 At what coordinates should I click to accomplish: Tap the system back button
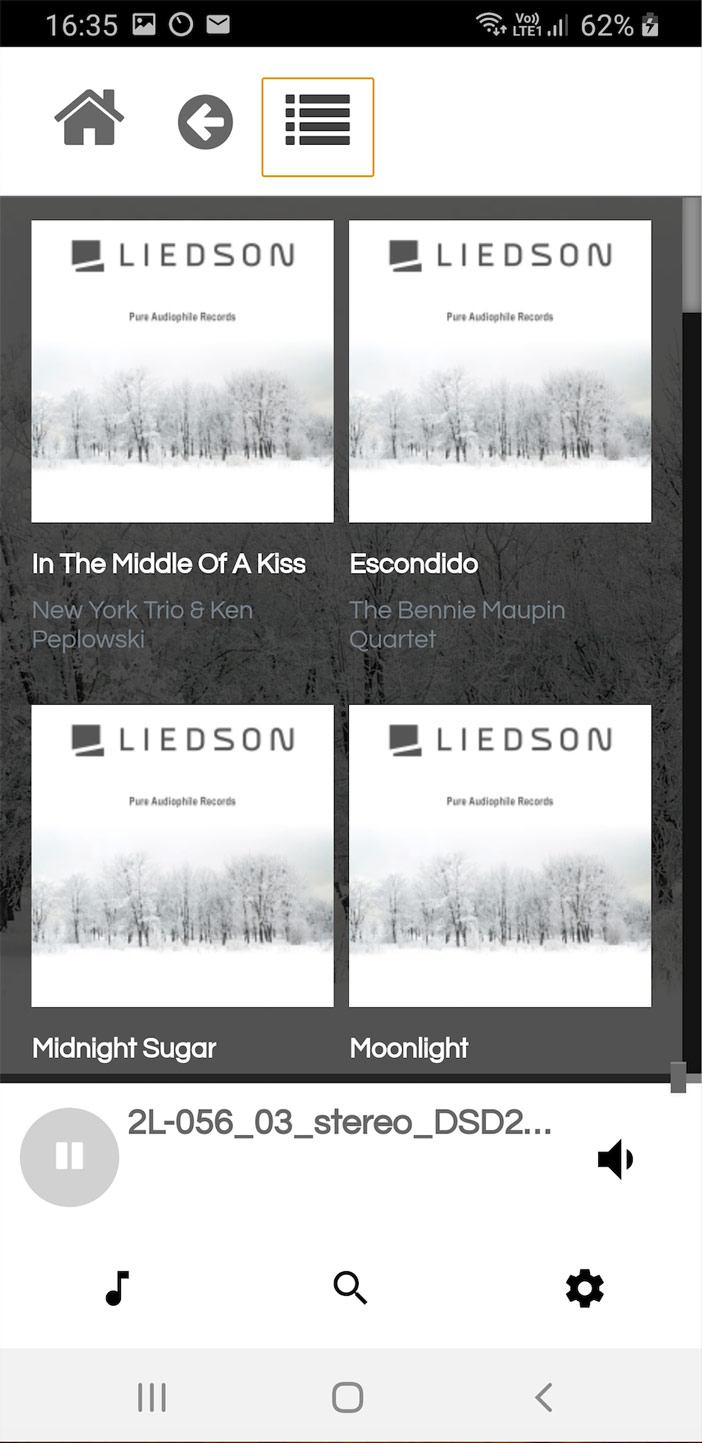pos(543,1397)
